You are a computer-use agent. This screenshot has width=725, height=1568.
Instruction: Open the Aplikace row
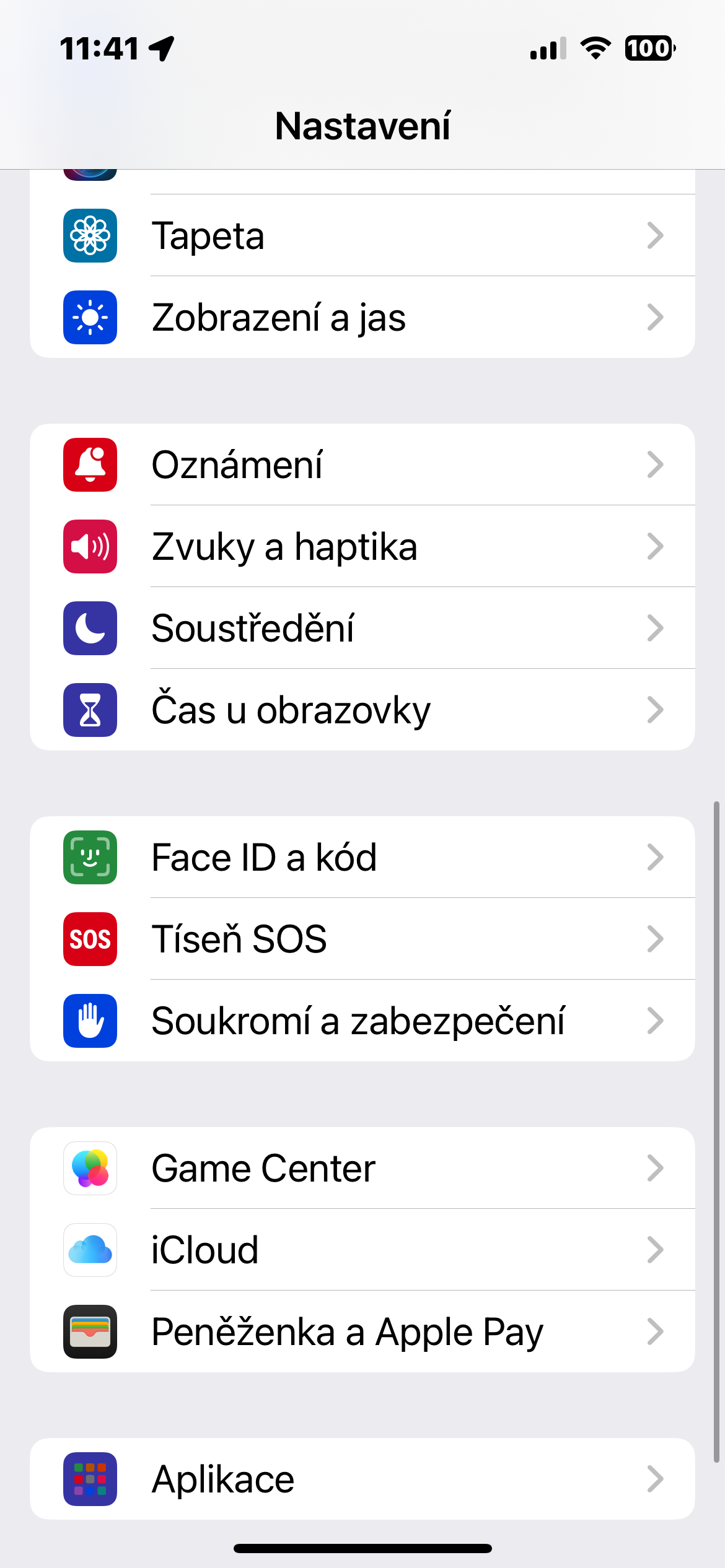pos(362,1479)
